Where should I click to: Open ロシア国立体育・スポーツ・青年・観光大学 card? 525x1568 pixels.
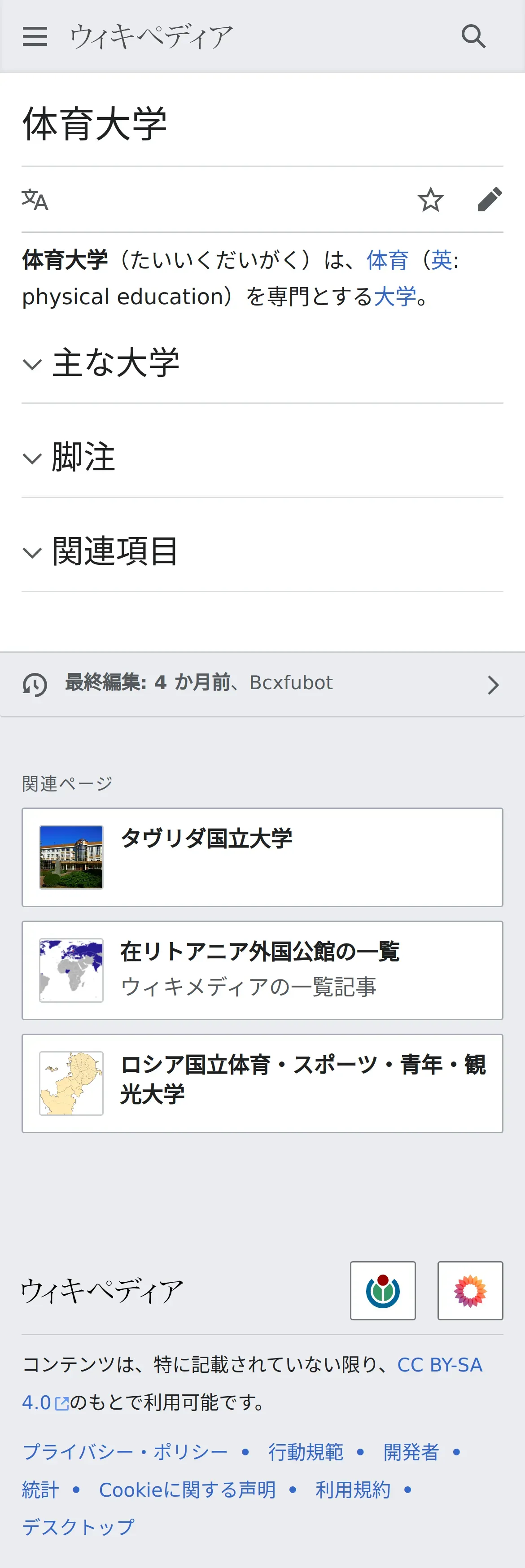(262, 1083)
